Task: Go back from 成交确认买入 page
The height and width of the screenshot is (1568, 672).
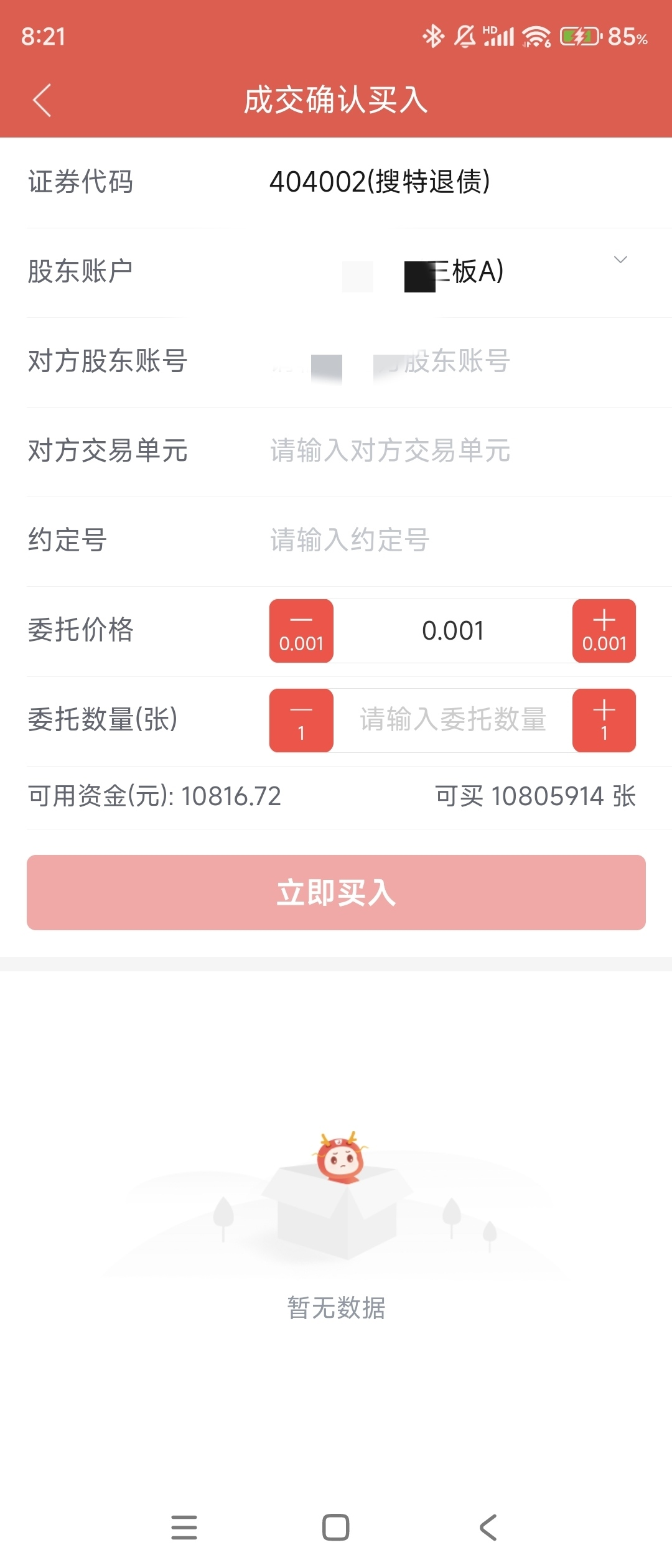Action: [x=42, y=100]
